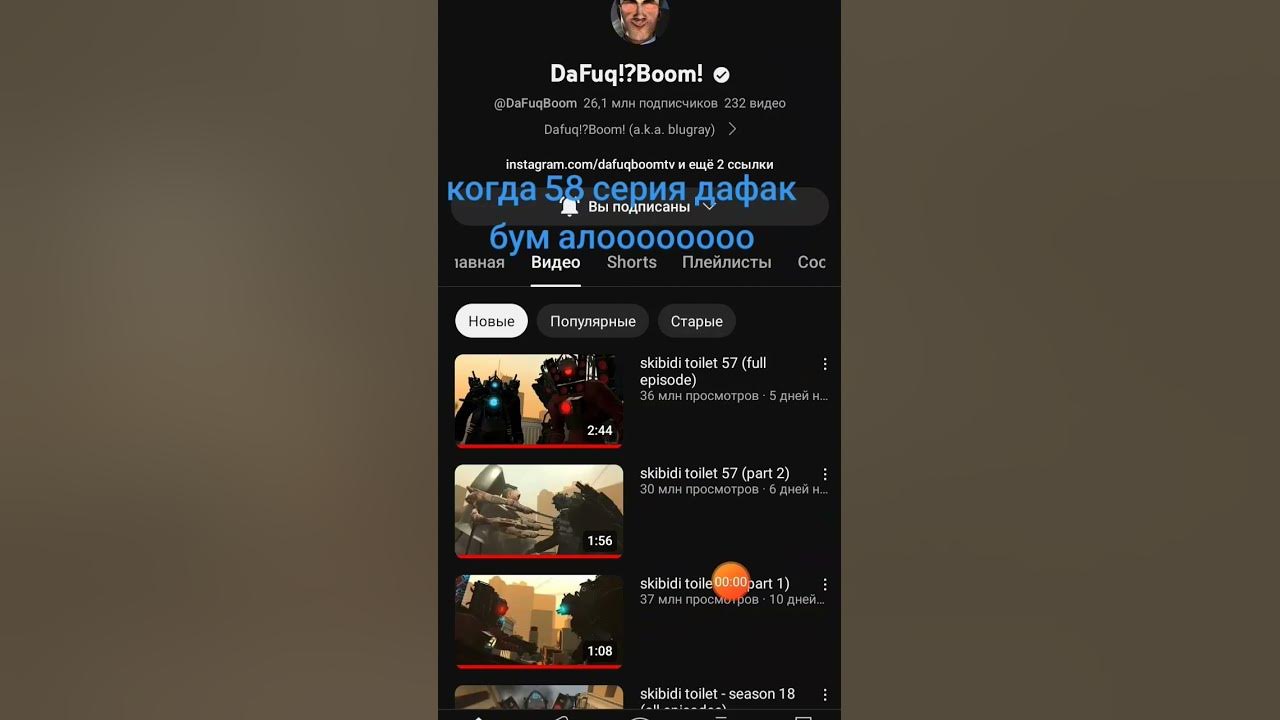Filter videos by Старые chip
Viewport: 1280px width, 720px height.
[696, 321]
